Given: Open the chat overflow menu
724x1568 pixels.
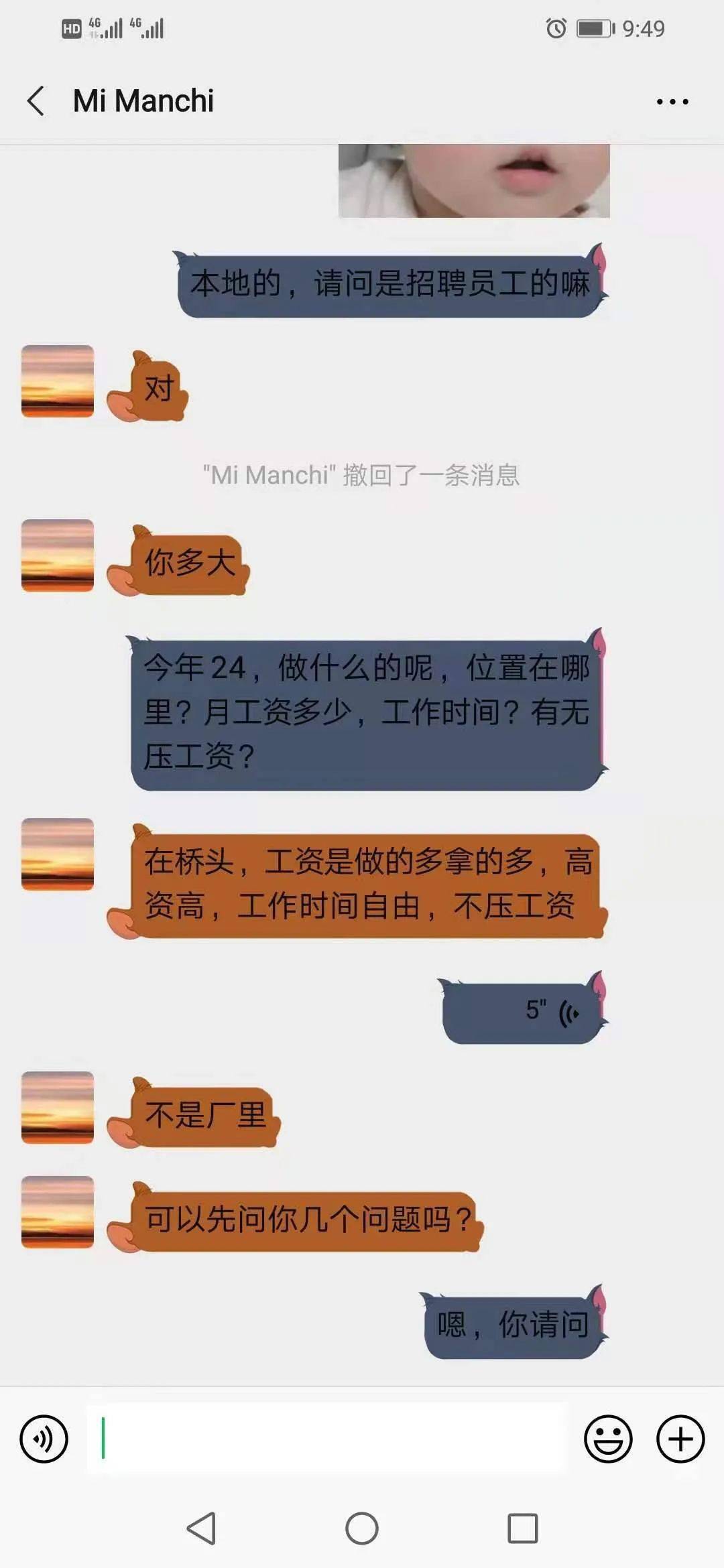Looking at the screenshot, I should pyautogui.click(x=672, y=102).
